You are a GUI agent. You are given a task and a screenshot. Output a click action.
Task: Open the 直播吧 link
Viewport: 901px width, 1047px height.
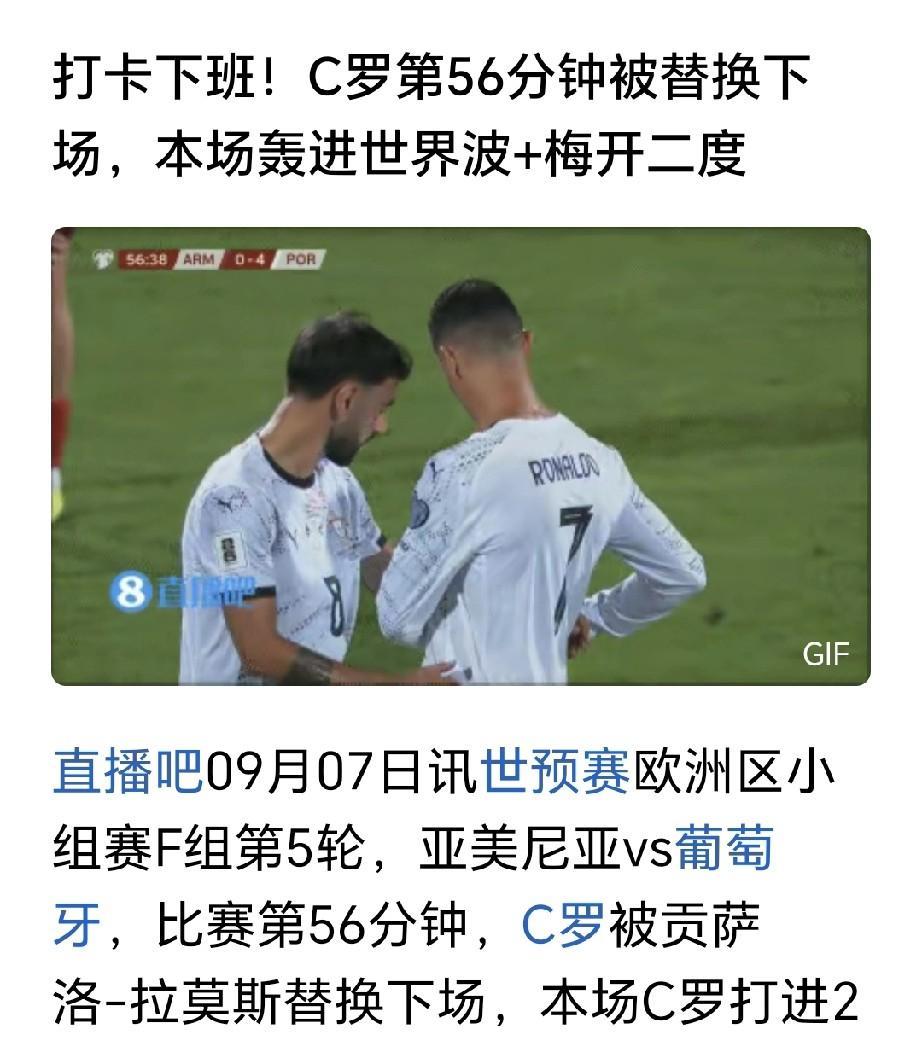128,773
